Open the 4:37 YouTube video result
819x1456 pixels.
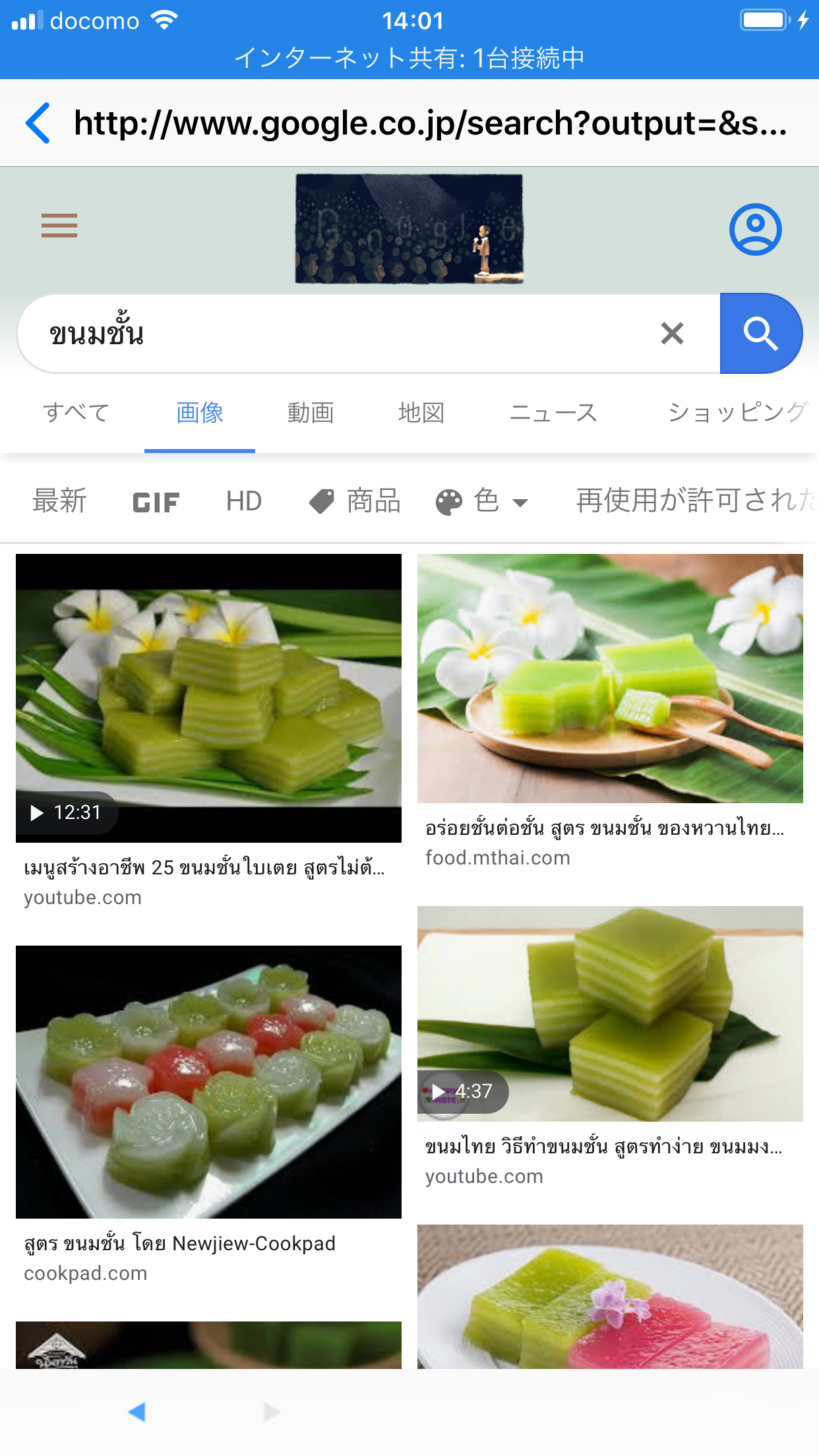coord(610,1014)
